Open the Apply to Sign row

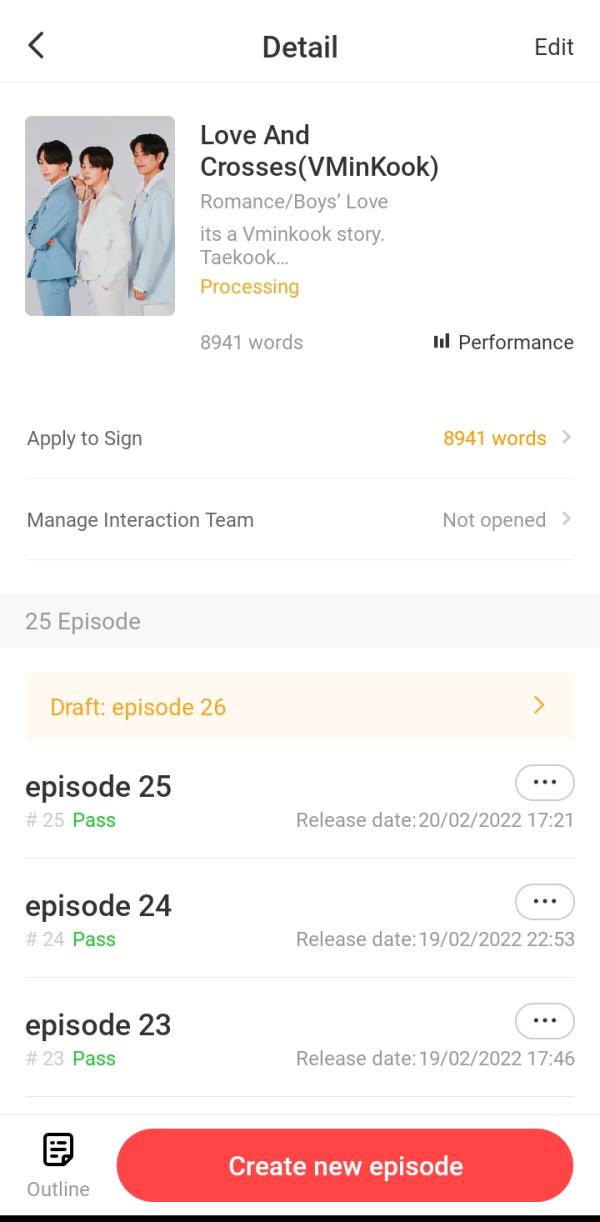[300, 438]
